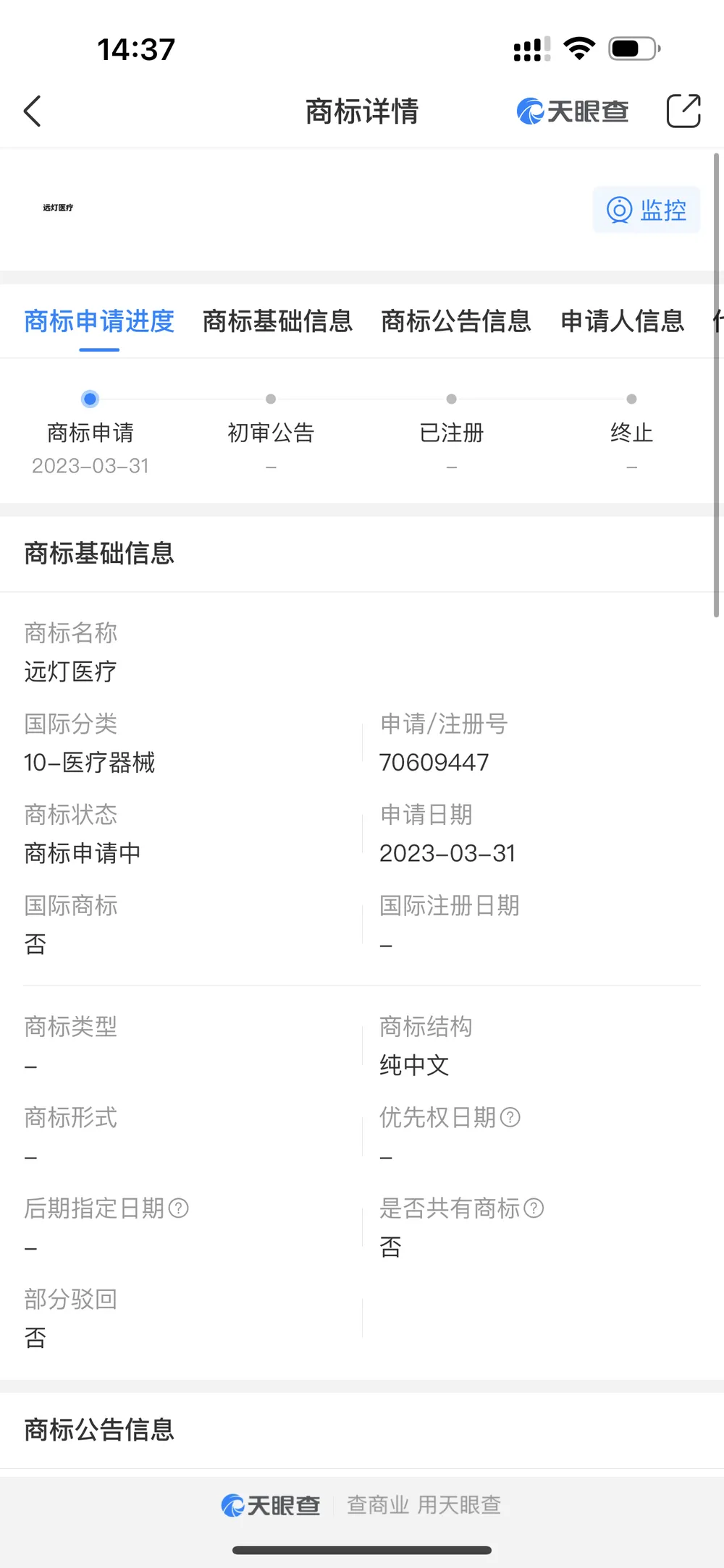This screenshot has height=1568, width=724.
Task: Tap the question mark beside 是否共有商标
Action: 534,1208
